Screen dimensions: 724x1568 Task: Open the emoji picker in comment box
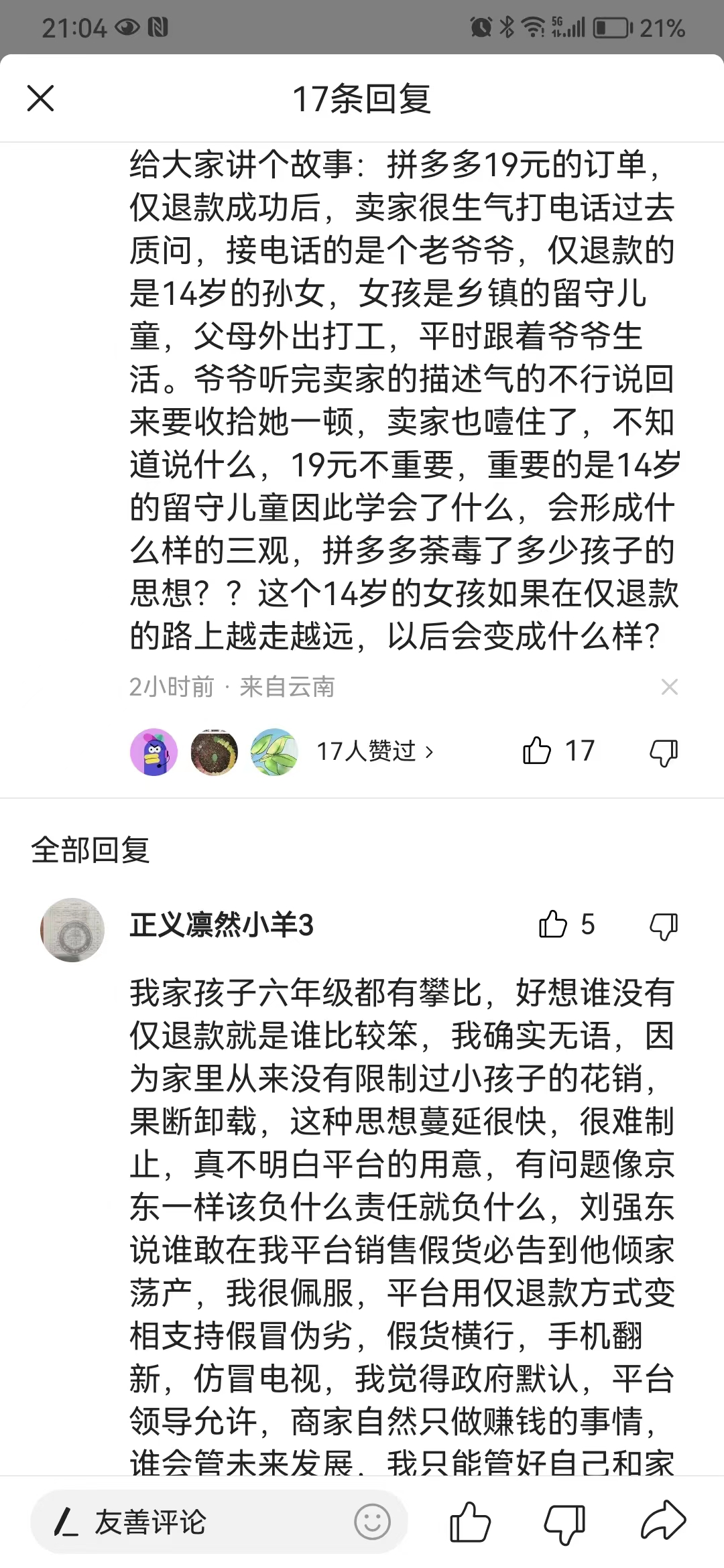click(373, 1523)
